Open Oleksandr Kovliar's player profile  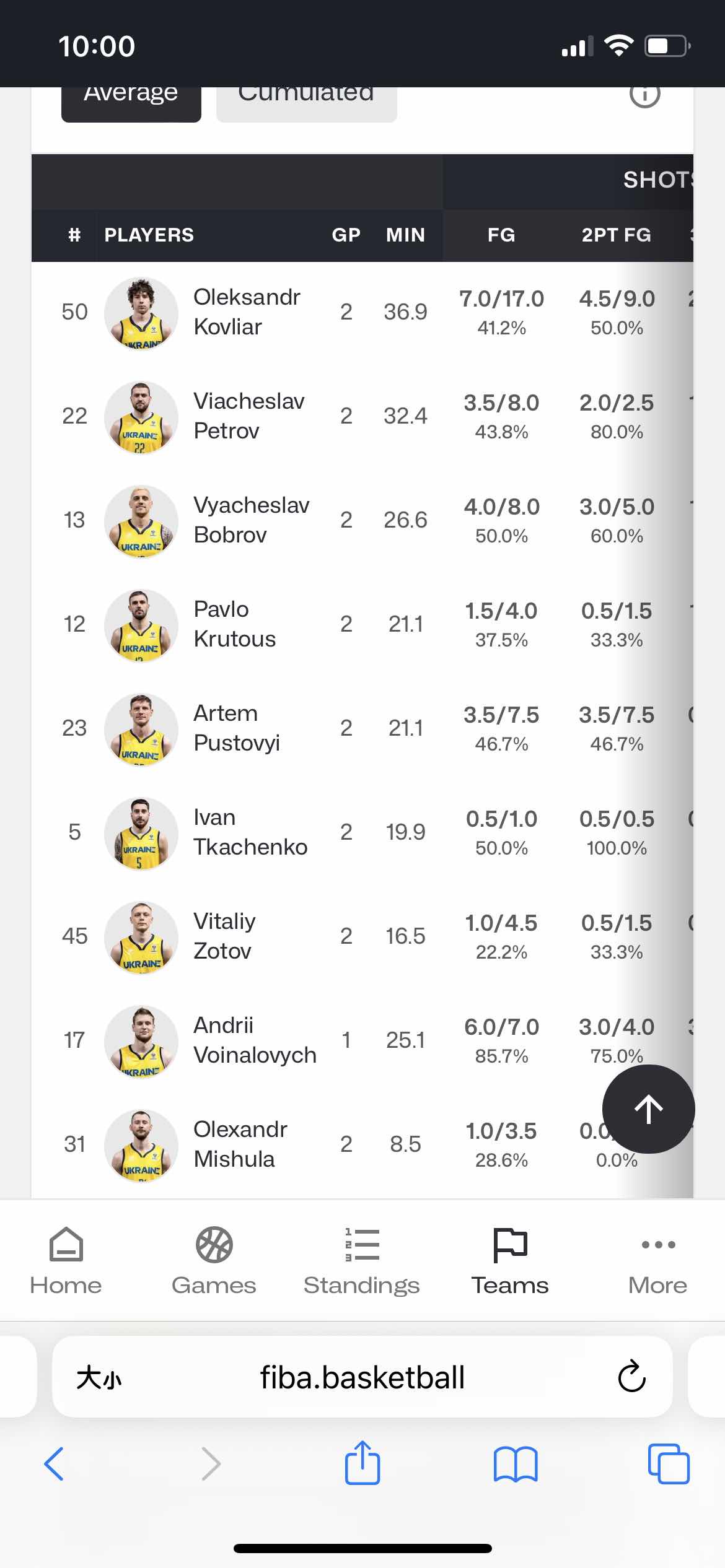[x=247, y=312]
